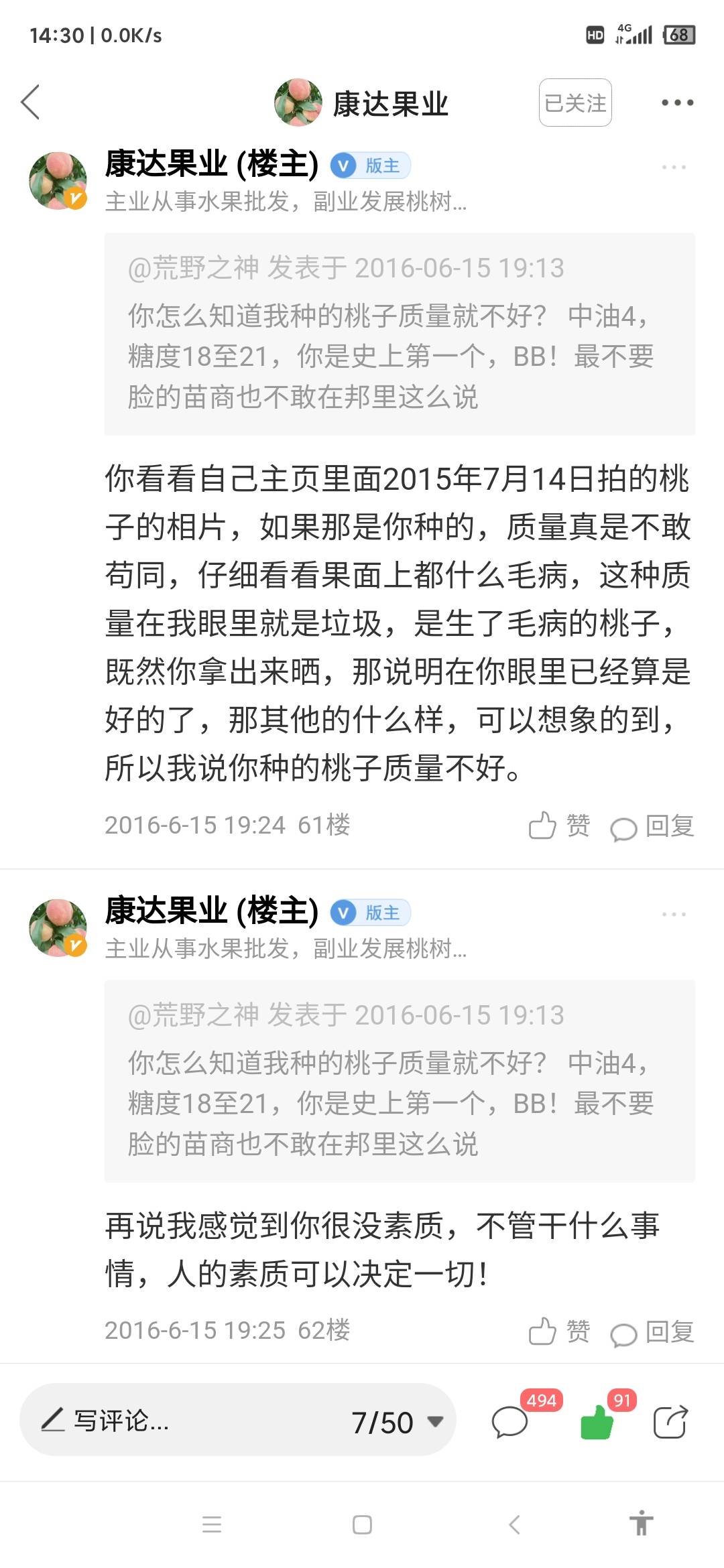Viewport: 724px width, 1568px height.
Task: Open 康达果业 avatar on the 61楼 post
Action: (x=58, y=181)
